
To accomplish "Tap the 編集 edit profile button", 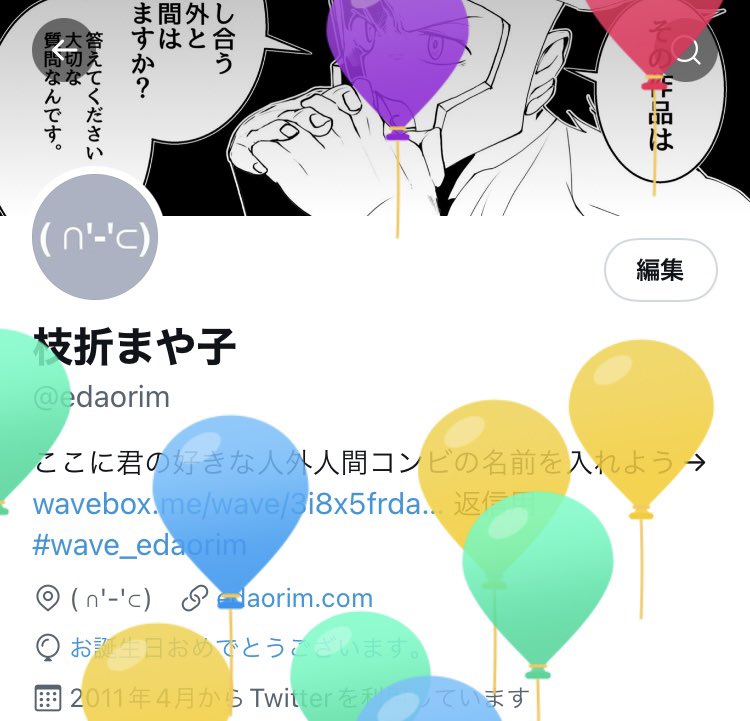I will [660, 270].
